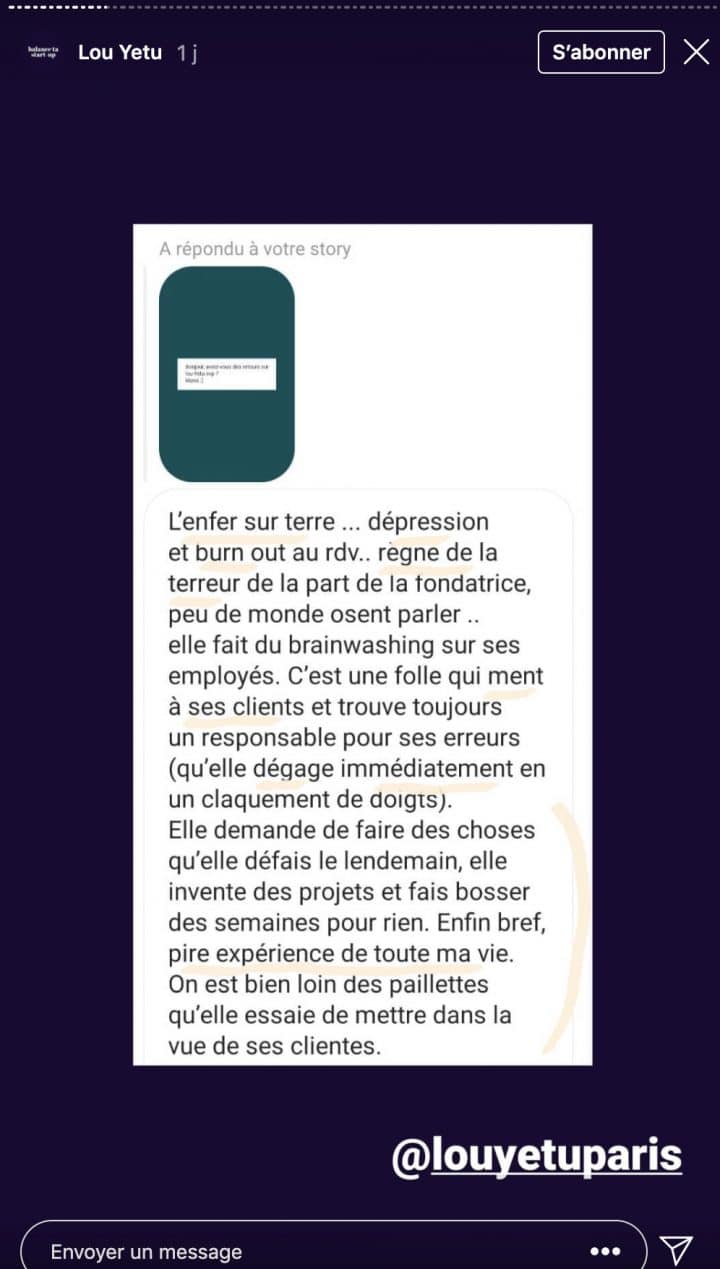Open the @louyetuparis mention

click(x=537, y=1156)
